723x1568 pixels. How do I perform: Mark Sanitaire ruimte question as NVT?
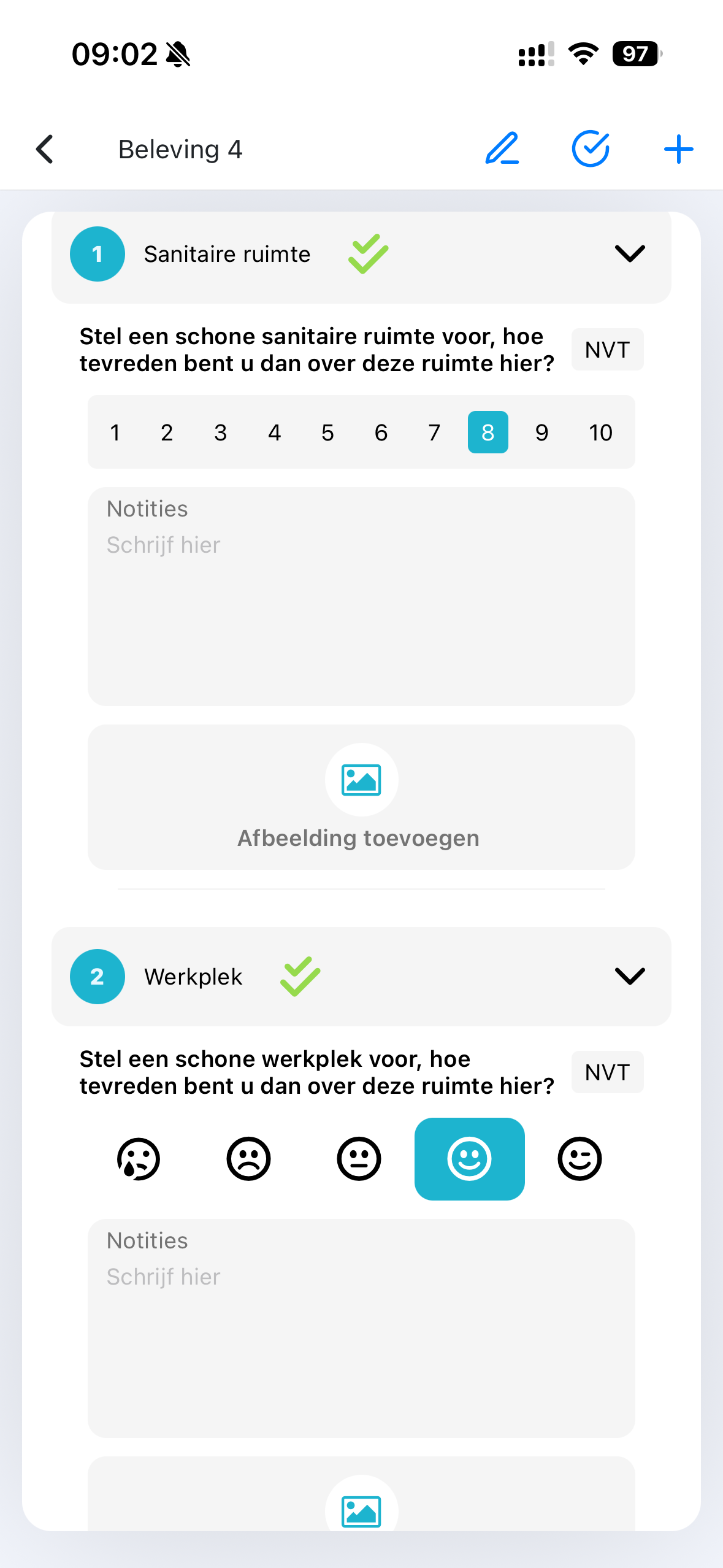click(607, 350)
